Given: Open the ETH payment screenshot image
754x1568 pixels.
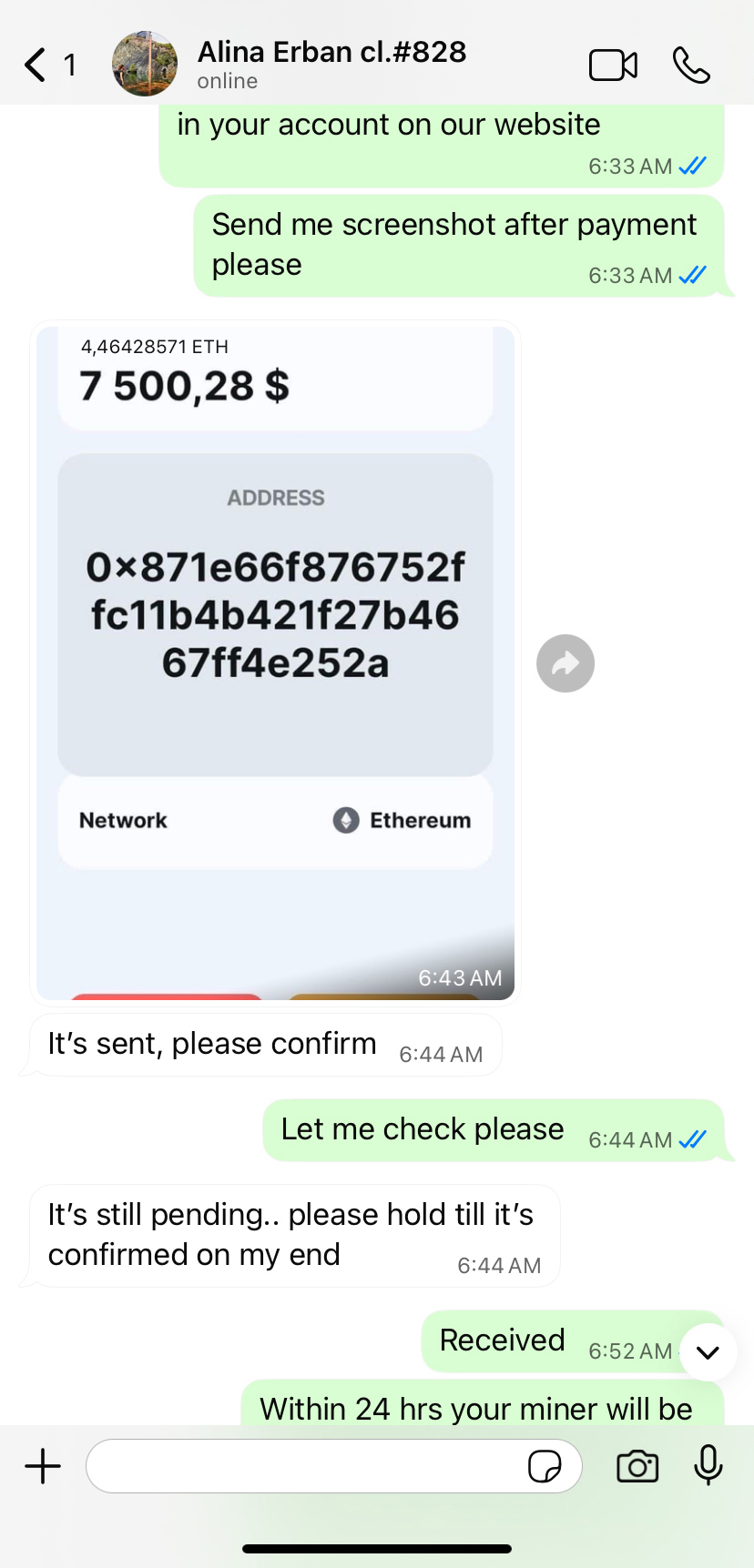Looking at the screenshot, I should pos(275,663).
